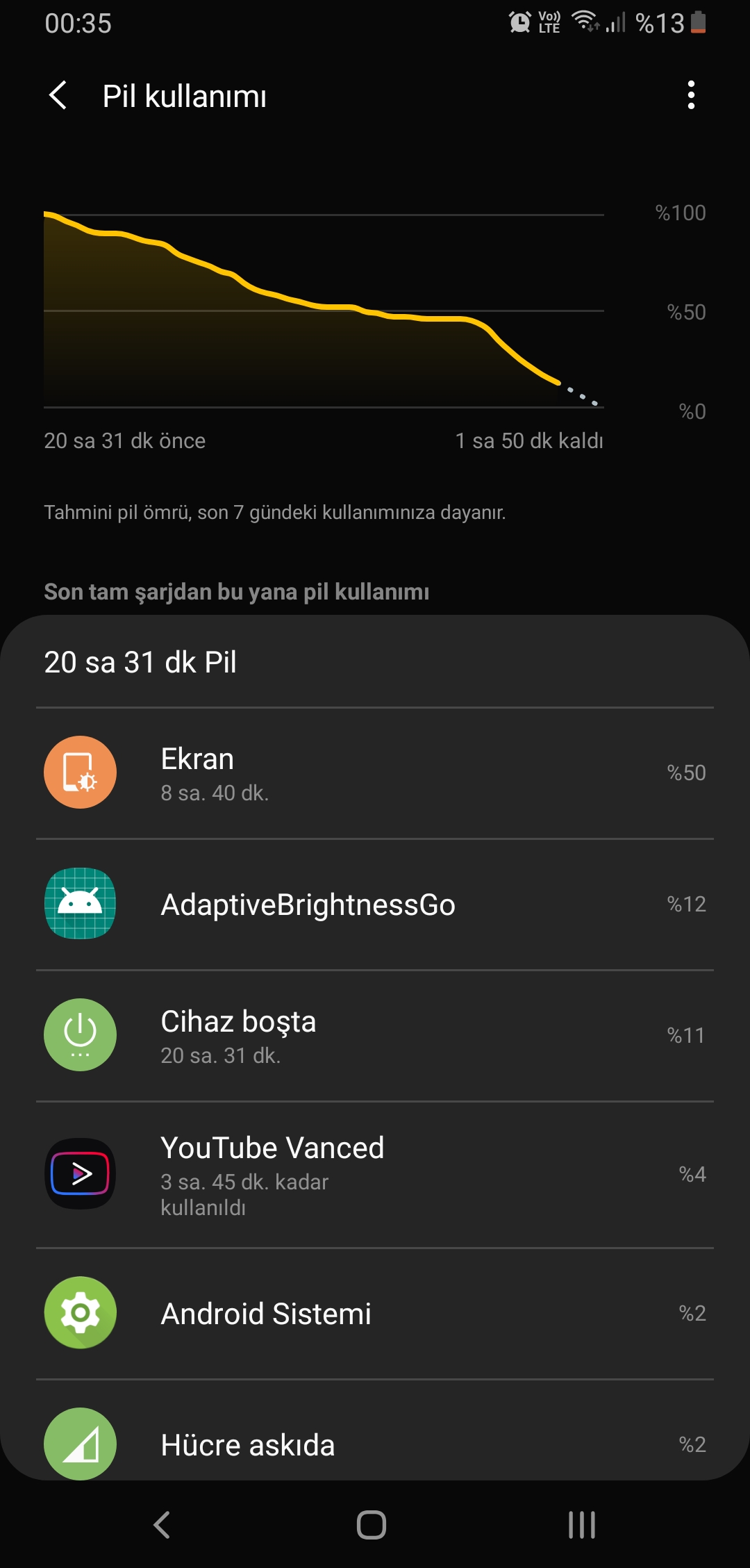Open YouTube Vanced battery usage
The width and height of the screenshot is (750, 1568).
click(375, 1174)
